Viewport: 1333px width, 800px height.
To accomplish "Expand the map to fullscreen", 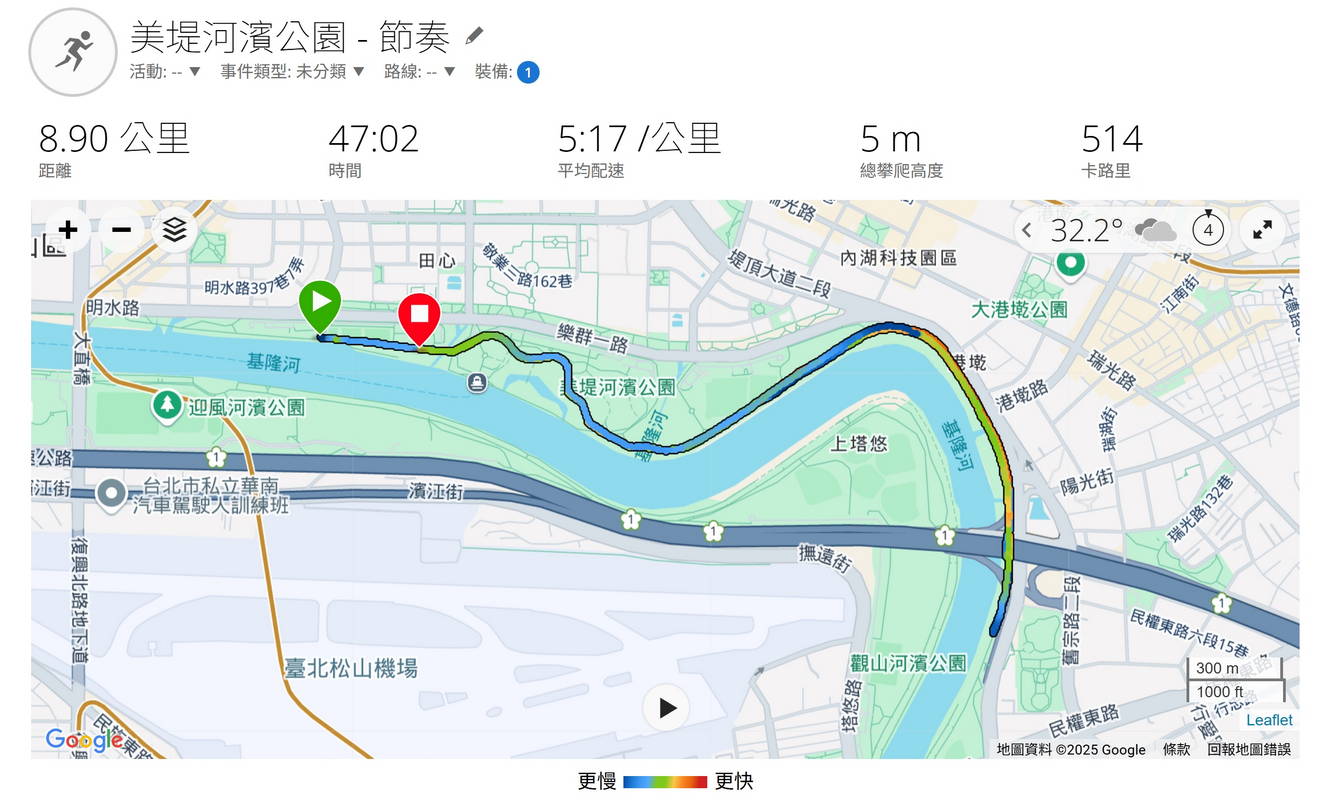I will coord(1262,230).
